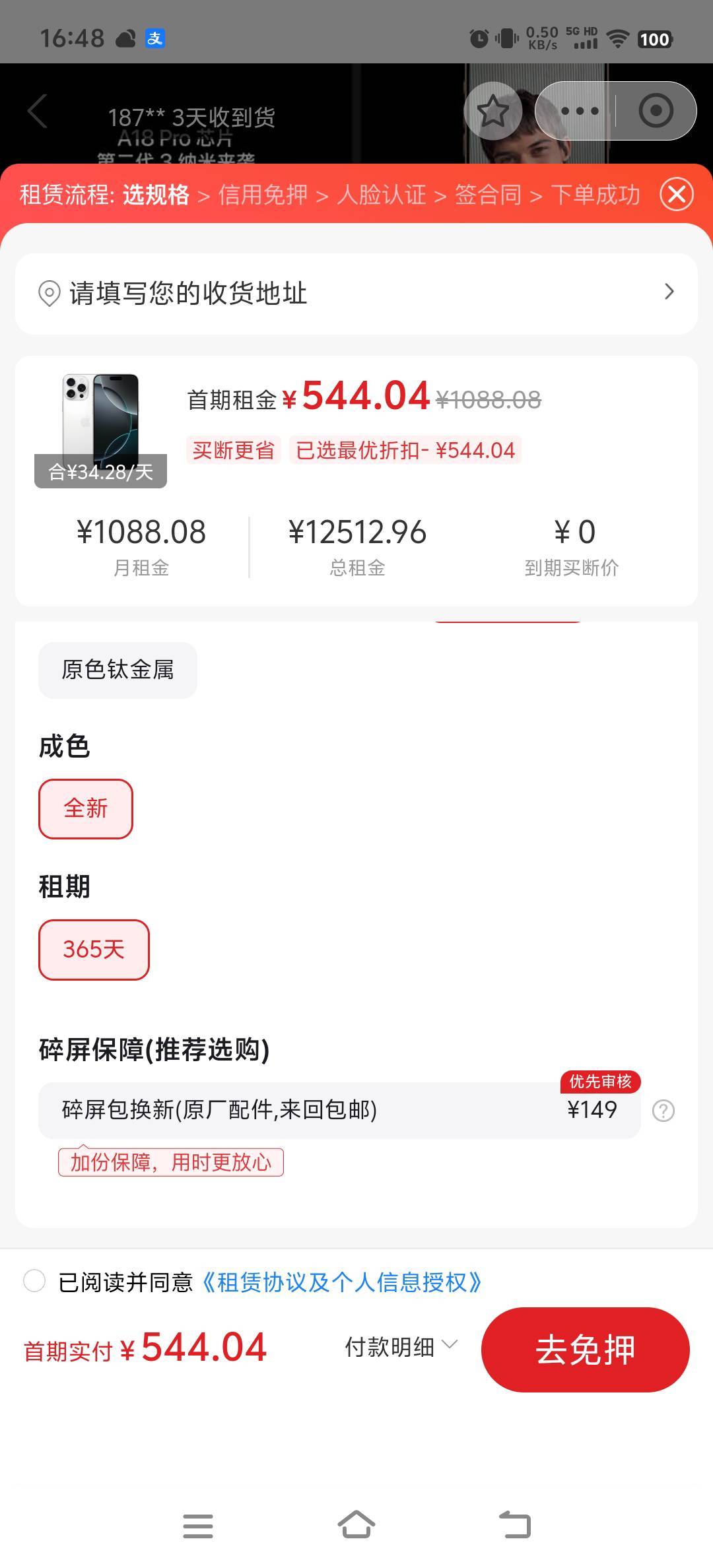Open the 请填写您的收货地址 row
This screenshot has width=713, height=1568.
pyautogui.click(x=356, y=293)
